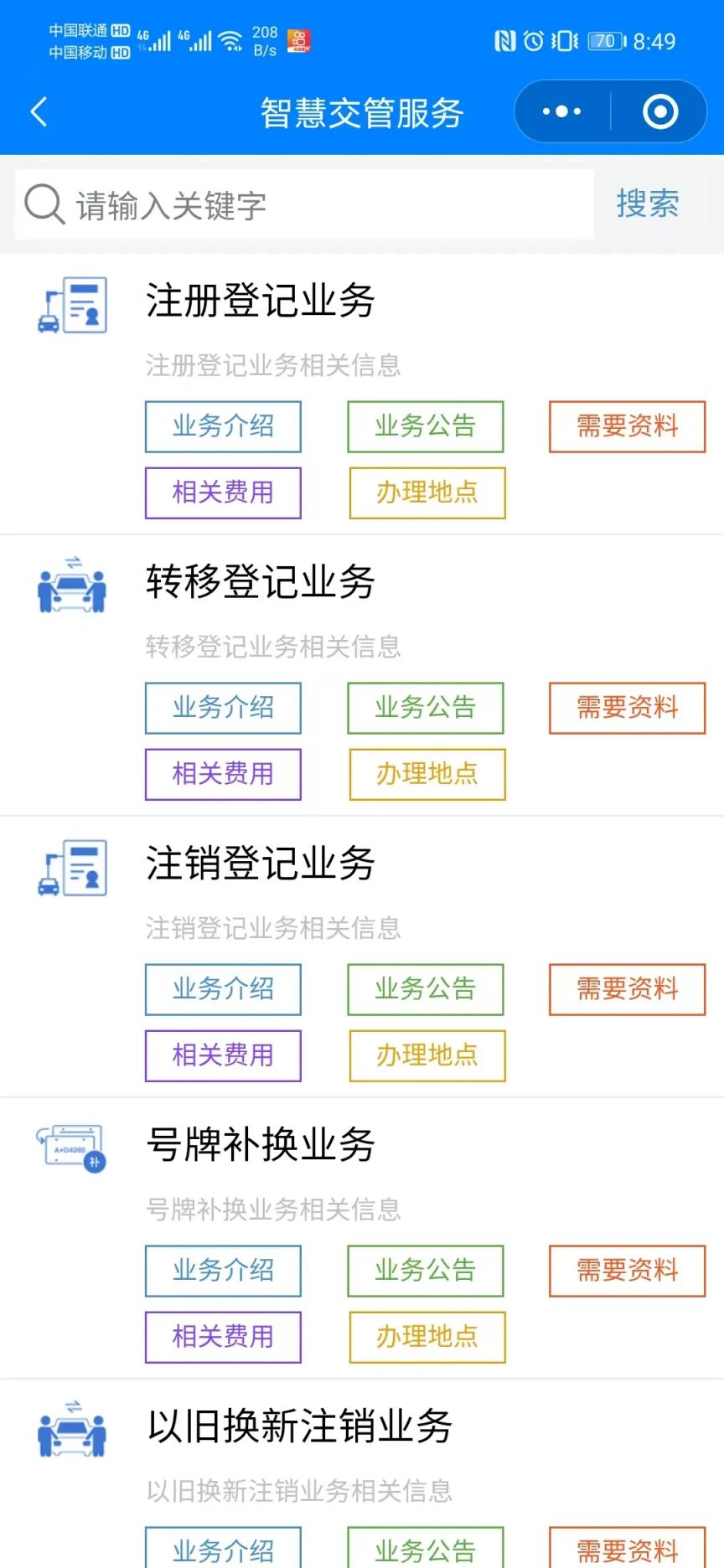Open 业务介绍 under 以旧换新注销业务
The image size is (724, 1568).
point(223,1550)
